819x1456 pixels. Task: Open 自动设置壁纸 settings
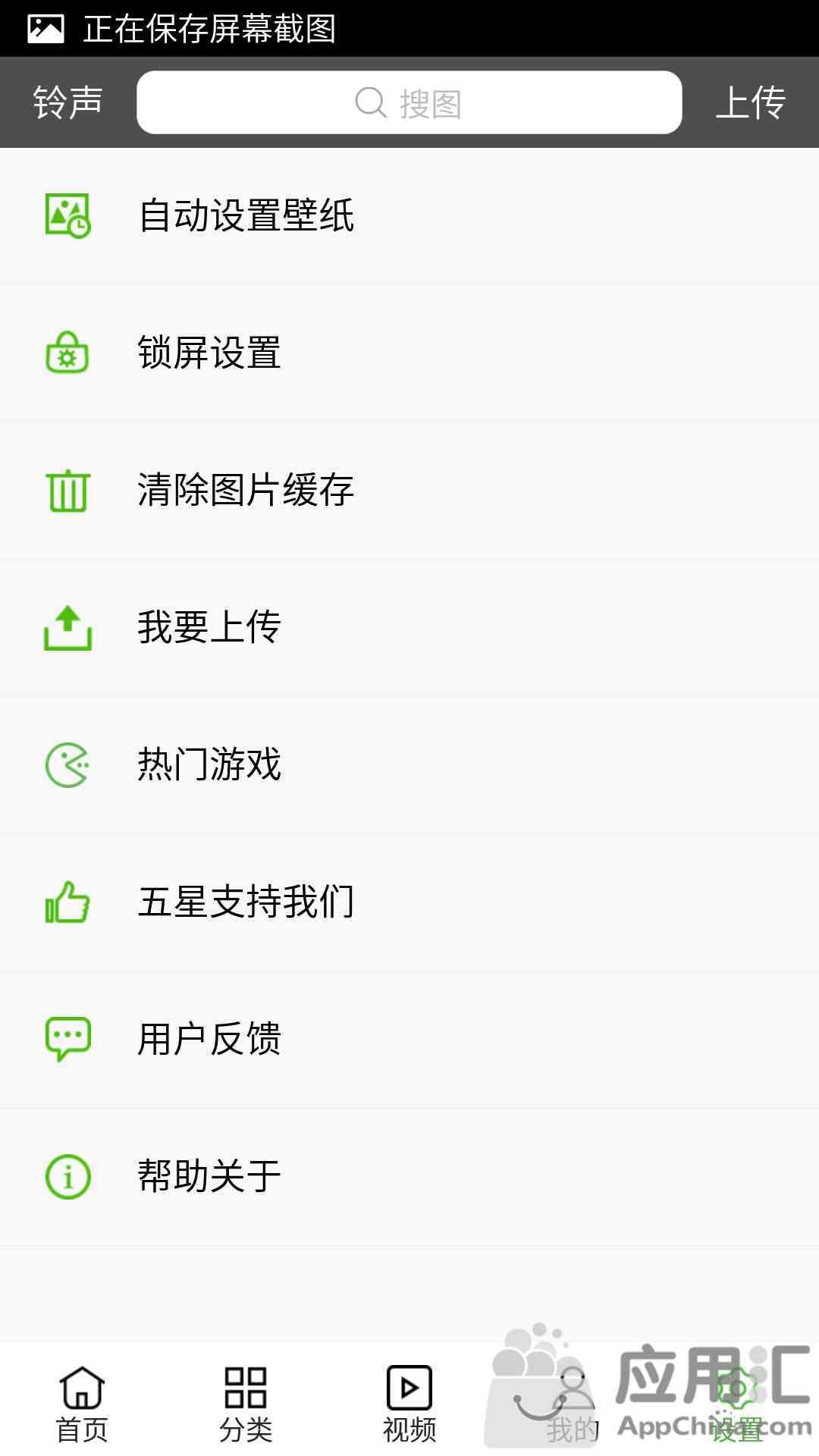pyautogui.click(x=409, y=216)
